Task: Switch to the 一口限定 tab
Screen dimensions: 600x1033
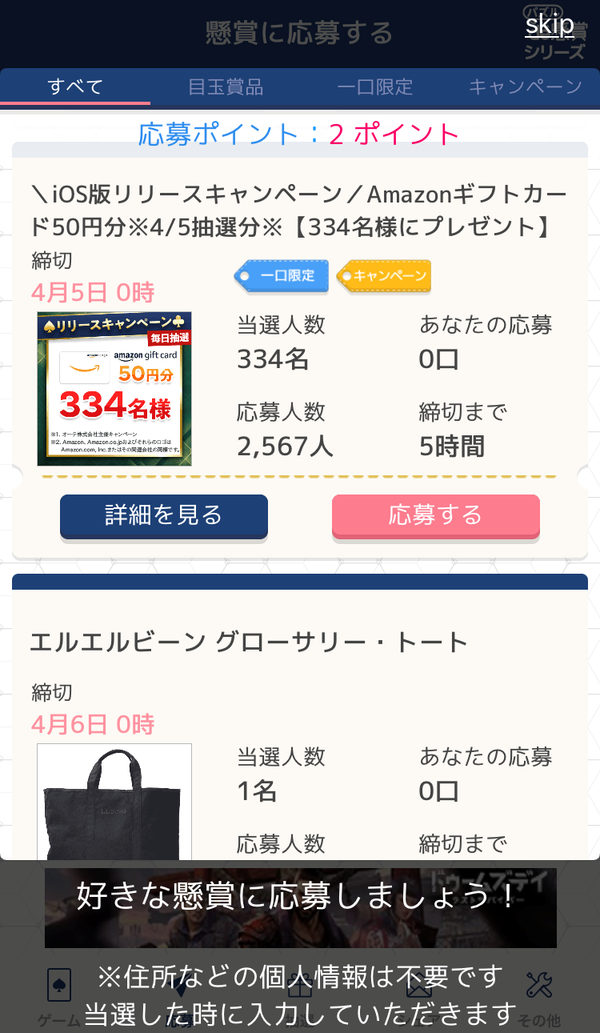Action: pos(375,87)
